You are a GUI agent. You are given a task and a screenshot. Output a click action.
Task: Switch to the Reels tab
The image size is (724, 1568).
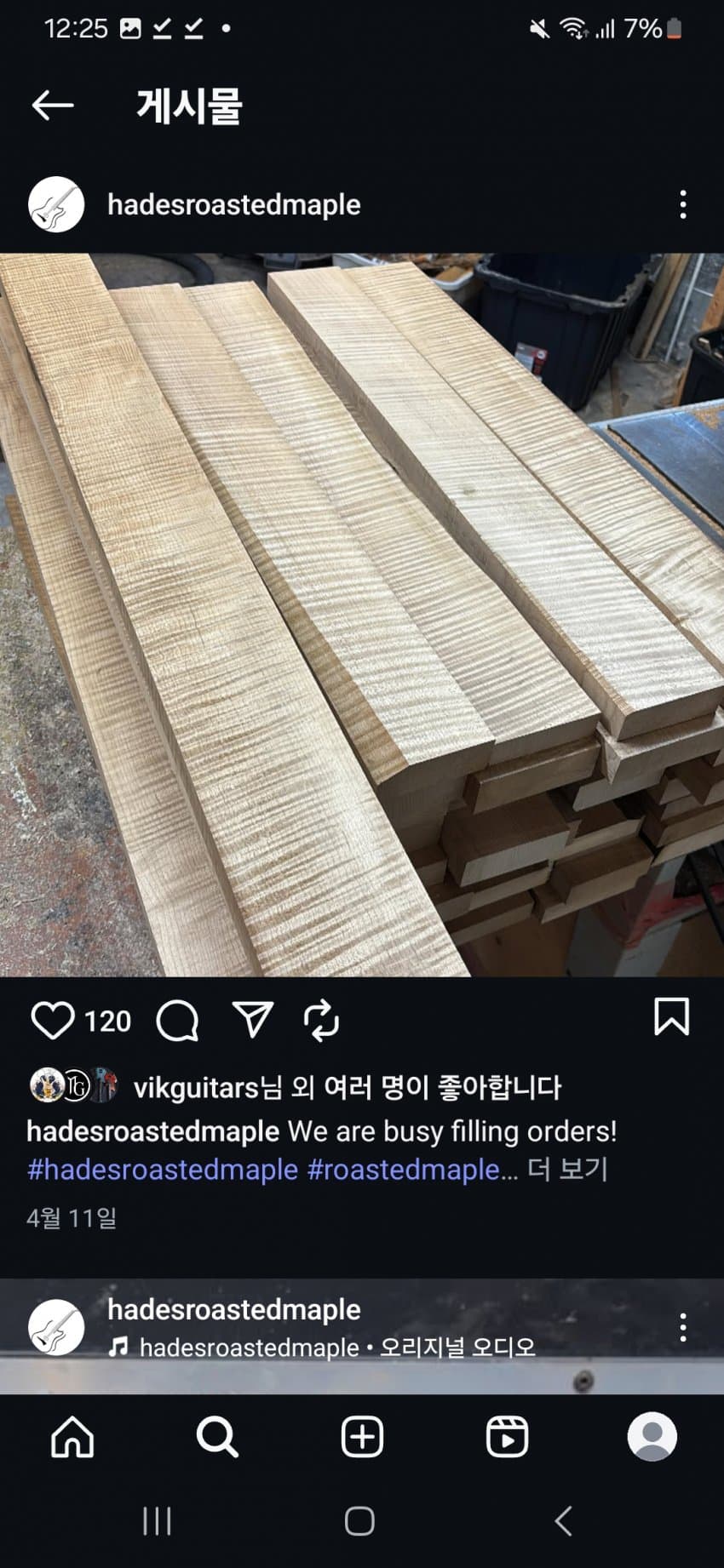tap(507, 1437)
